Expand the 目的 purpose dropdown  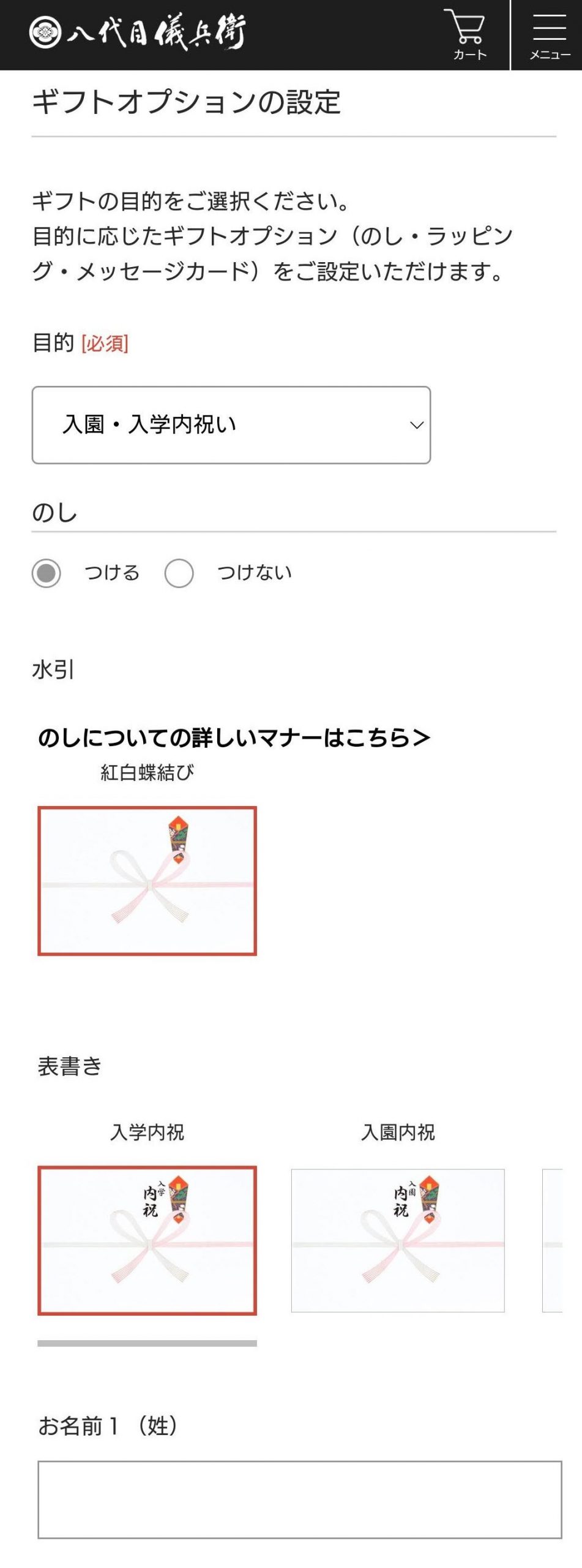point(231,424)
